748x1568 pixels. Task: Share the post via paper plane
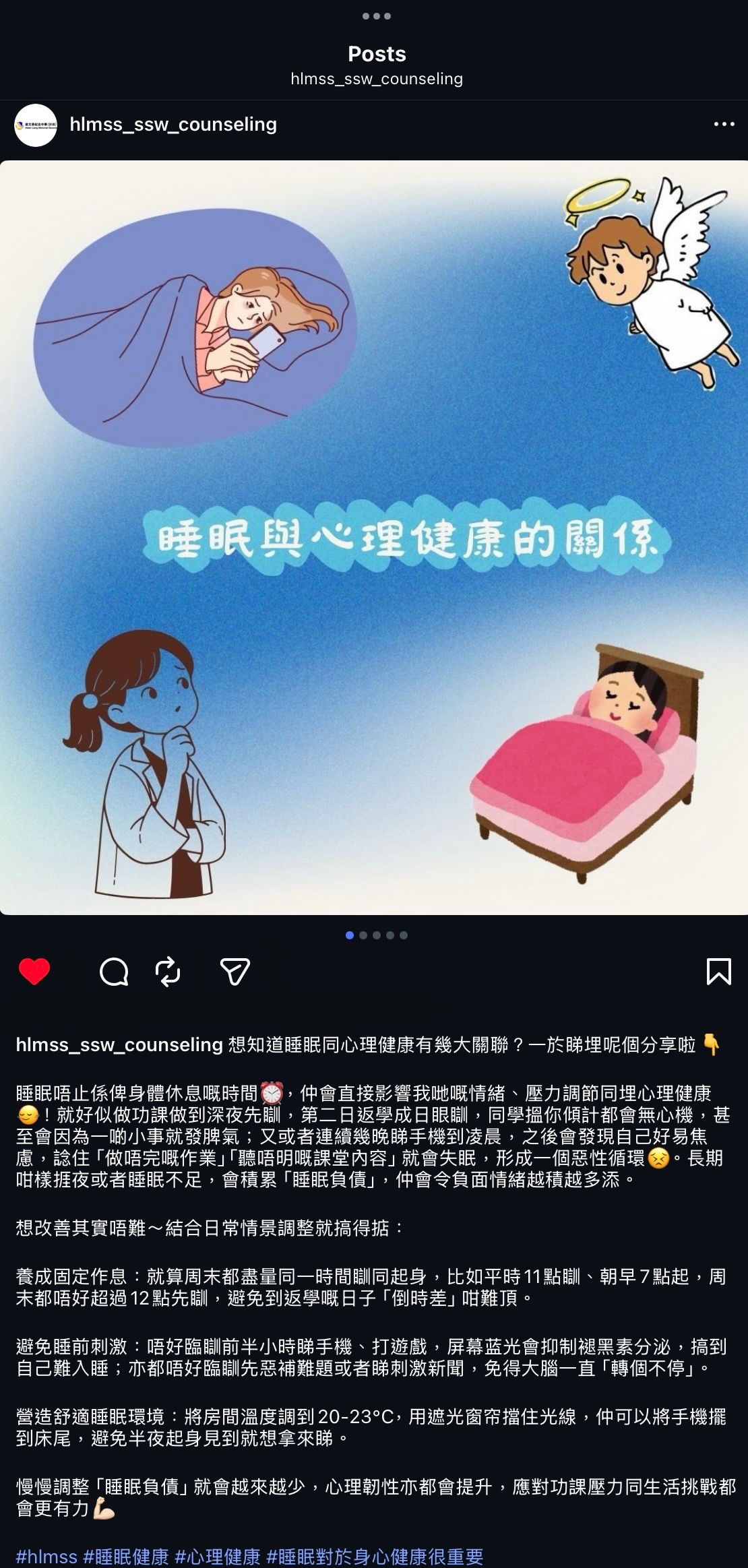tap(235, 972)
